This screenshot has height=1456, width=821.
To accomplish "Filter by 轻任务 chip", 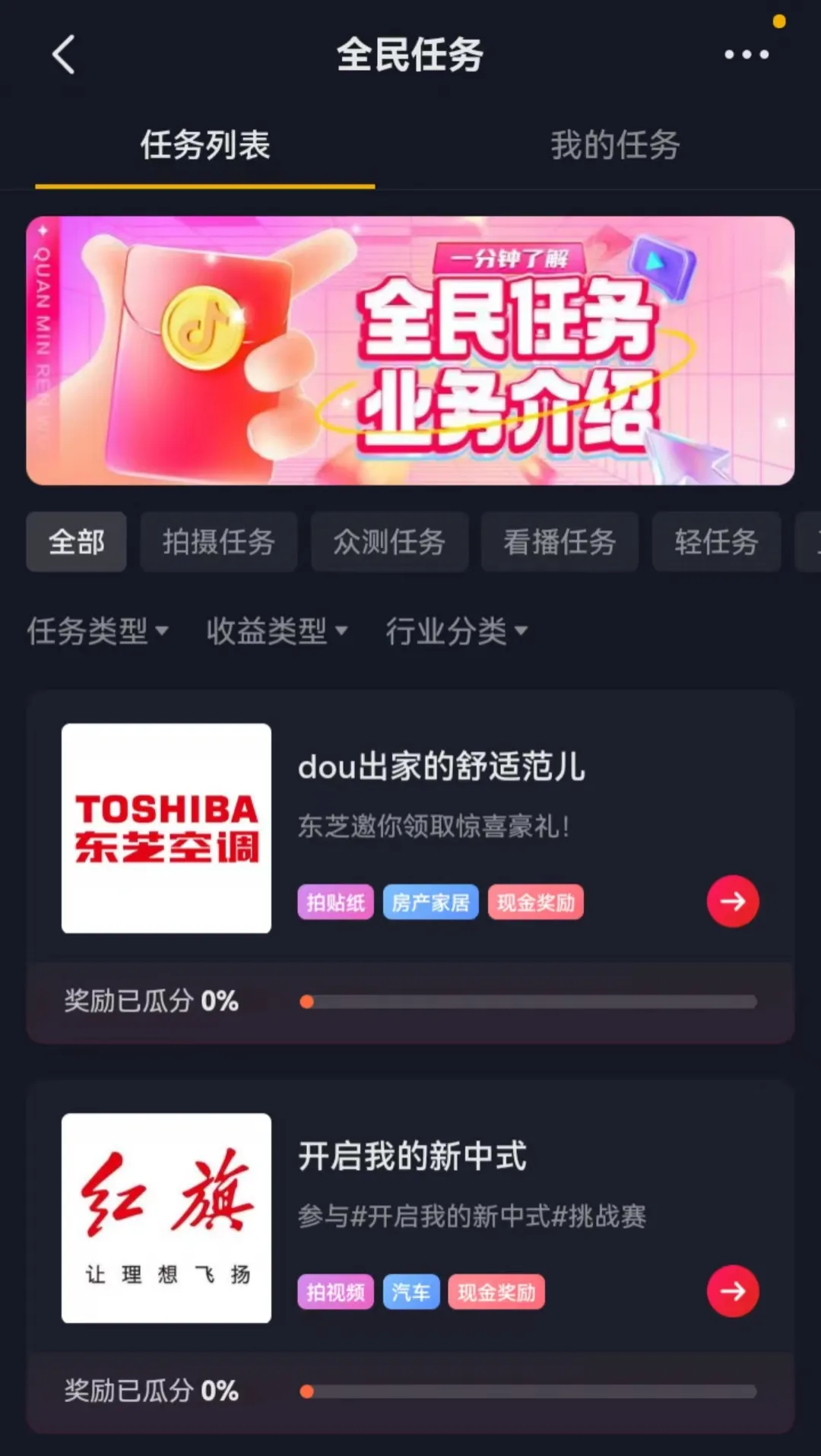I will tap(716, 542).
